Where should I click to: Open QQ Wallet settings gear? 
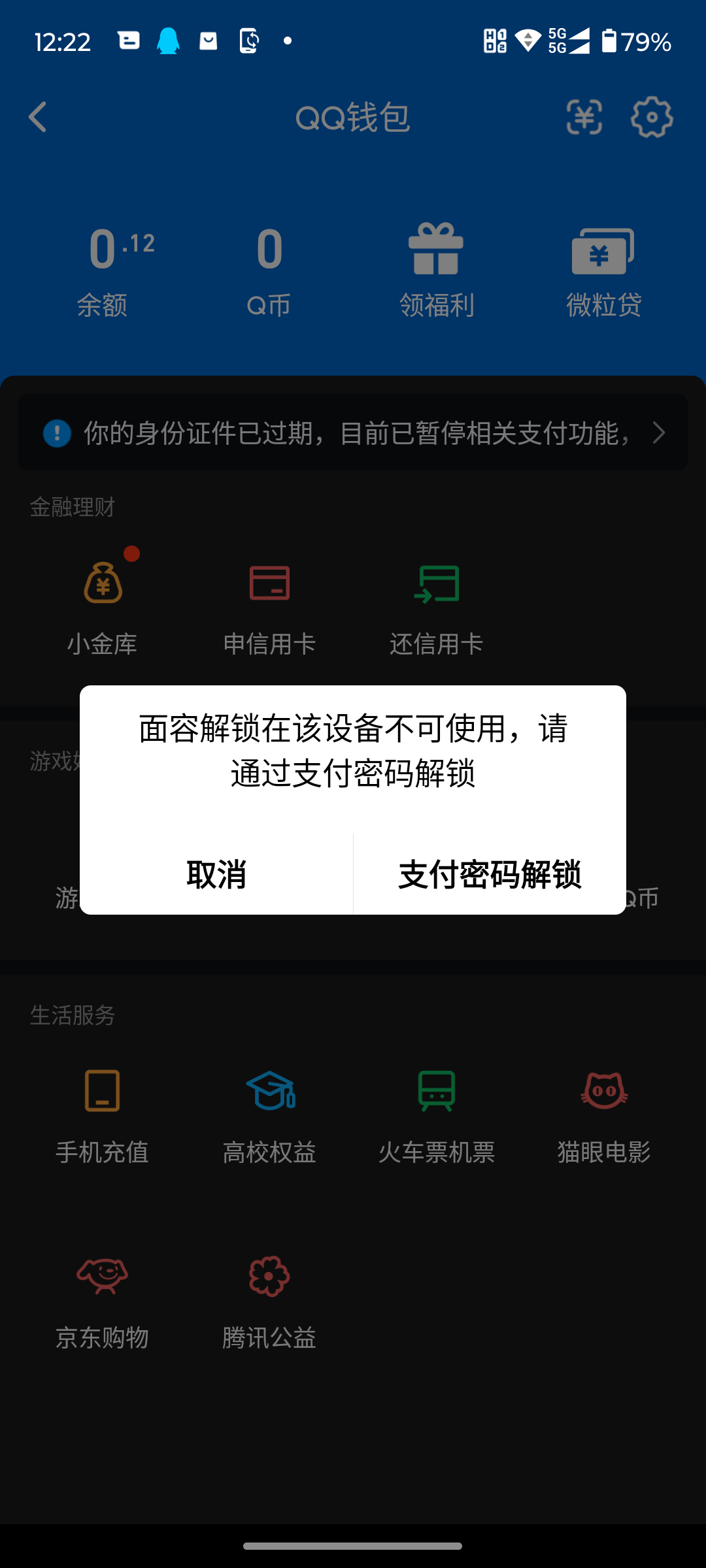651,118
